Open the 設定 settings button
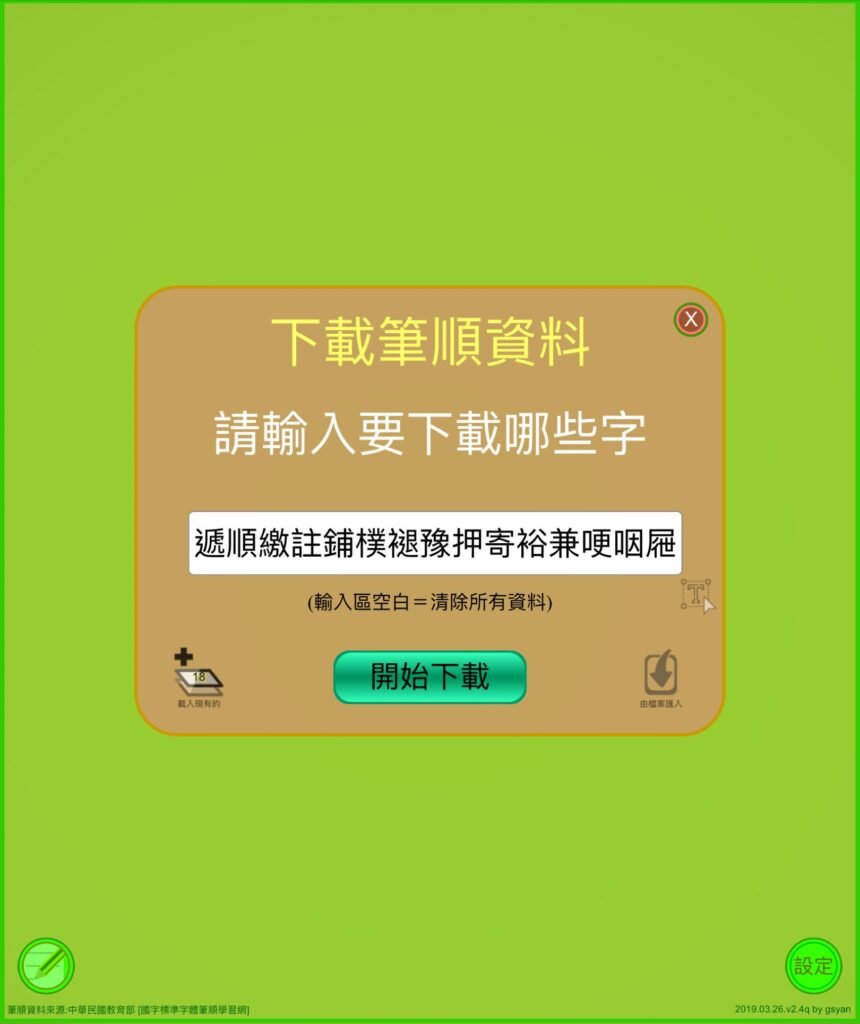Viewport: 860px width, 1024px height. tap(812, 965)
